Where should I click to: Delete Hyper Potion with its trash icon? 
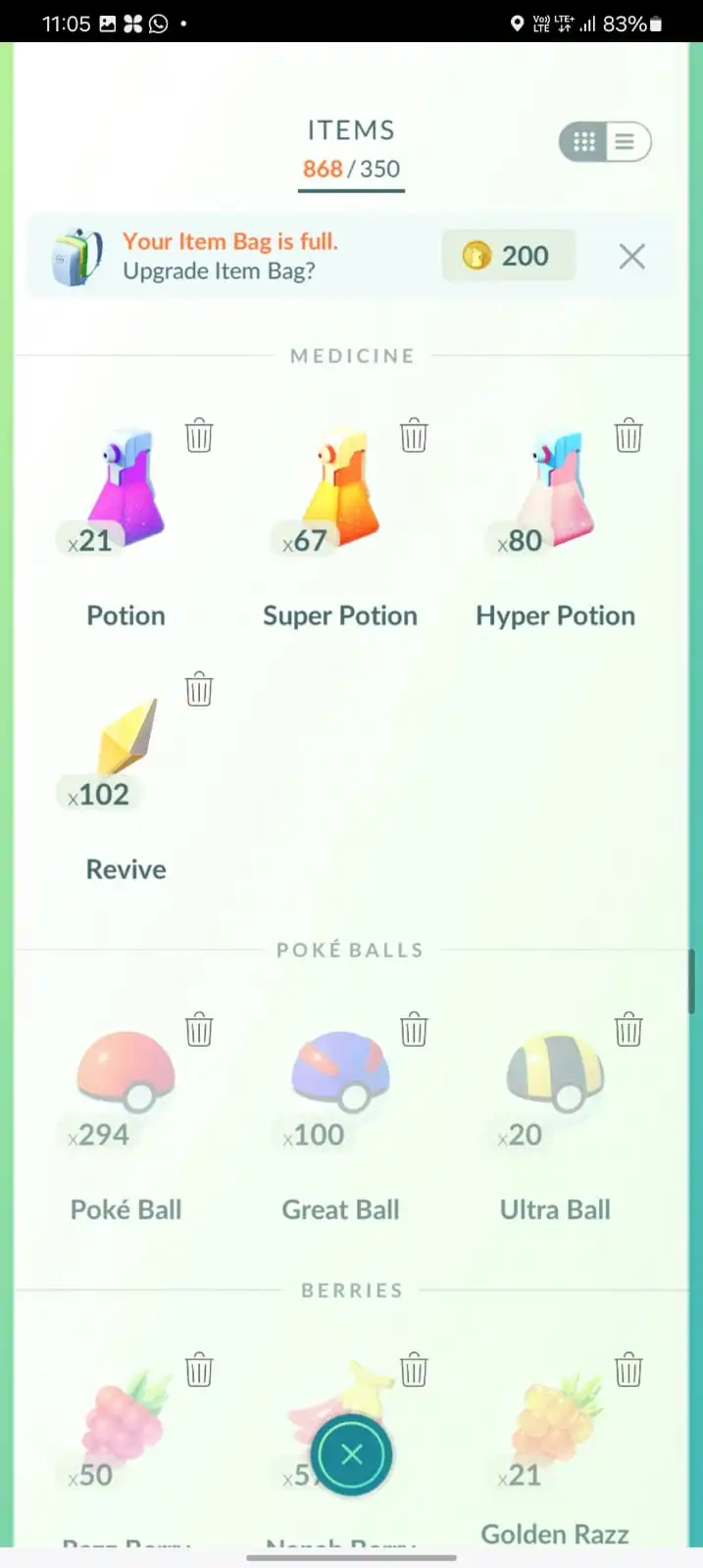[628, 435]
